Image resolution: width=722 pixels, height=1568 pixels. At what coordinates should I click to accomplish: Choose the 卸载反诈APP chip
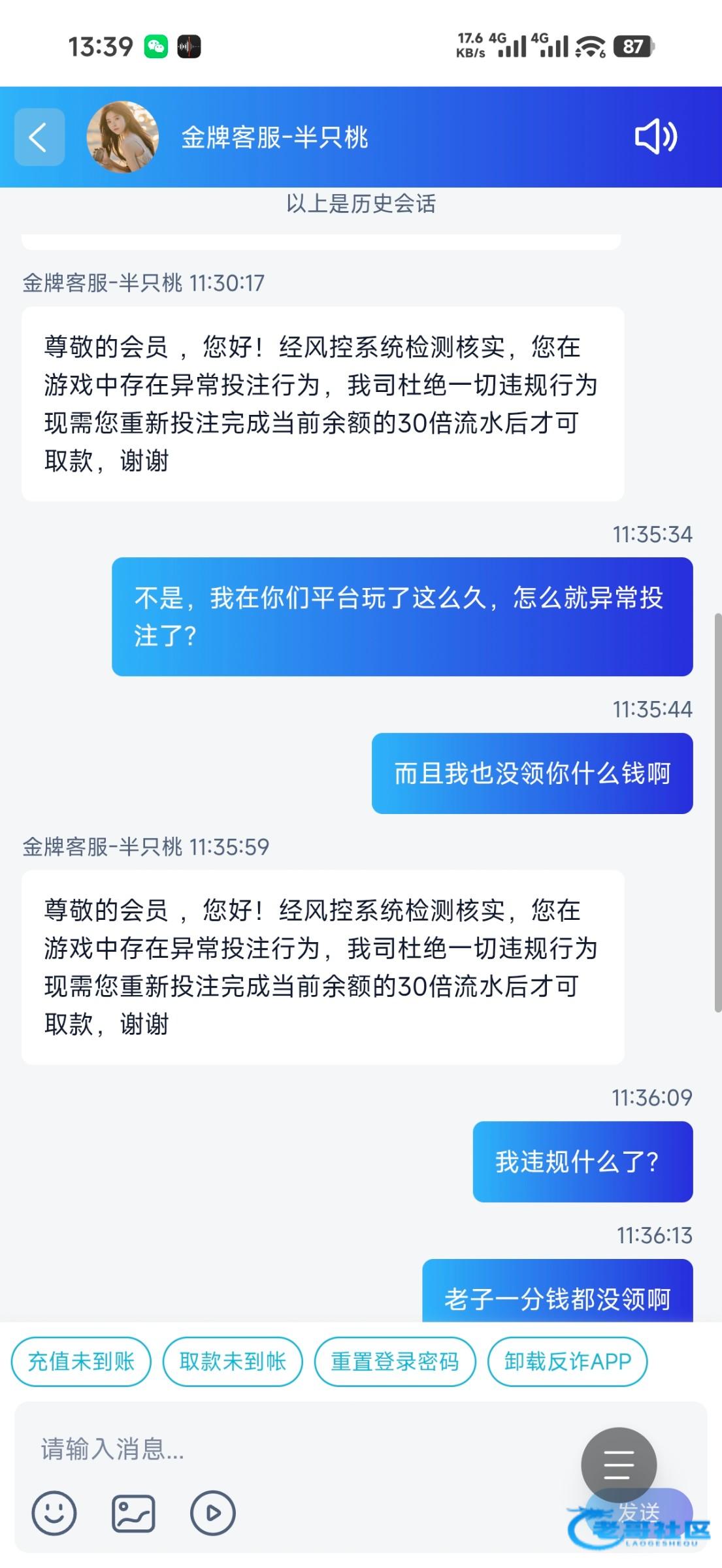point(567,1362)
